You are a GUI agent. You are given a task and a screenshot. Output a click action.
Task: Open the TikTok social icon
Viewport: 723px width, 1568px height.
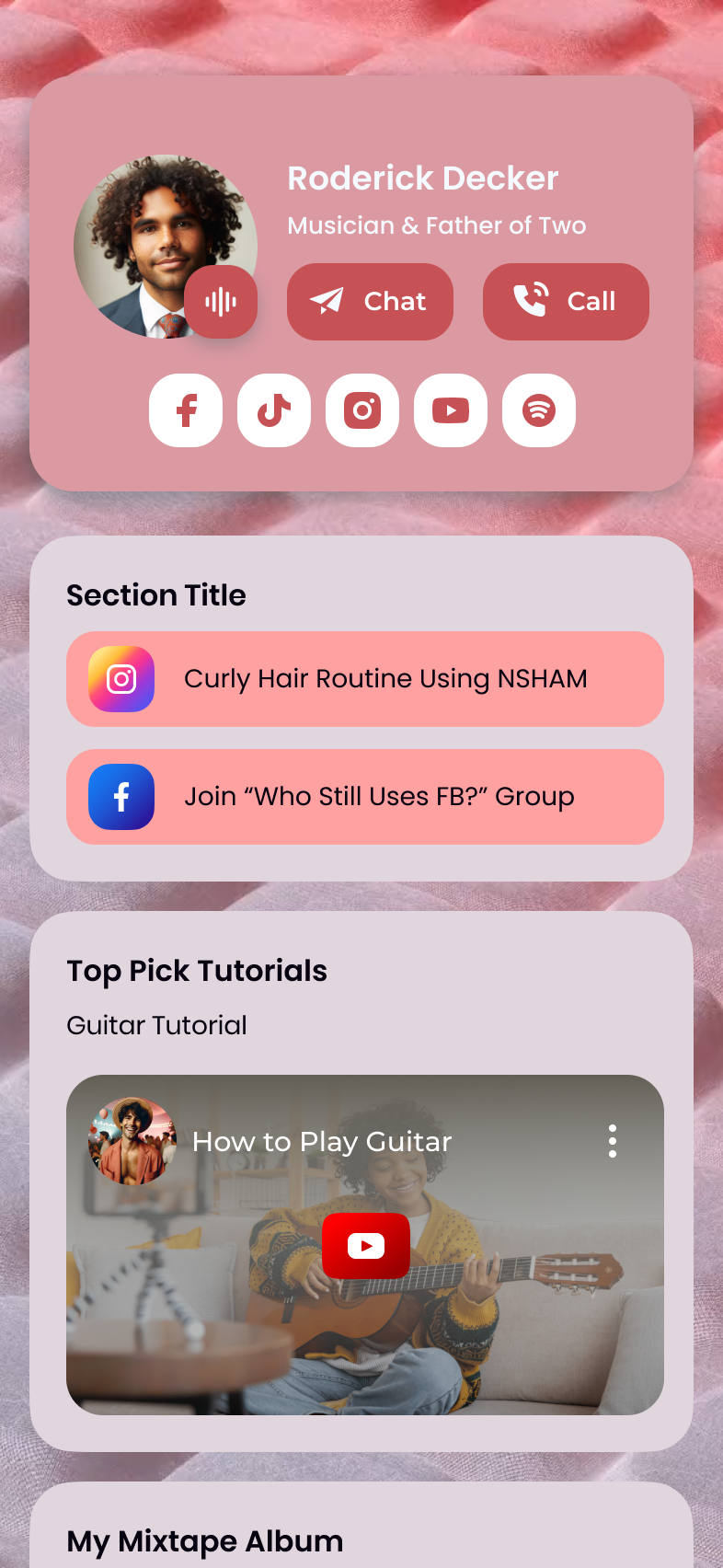(274, 410)
